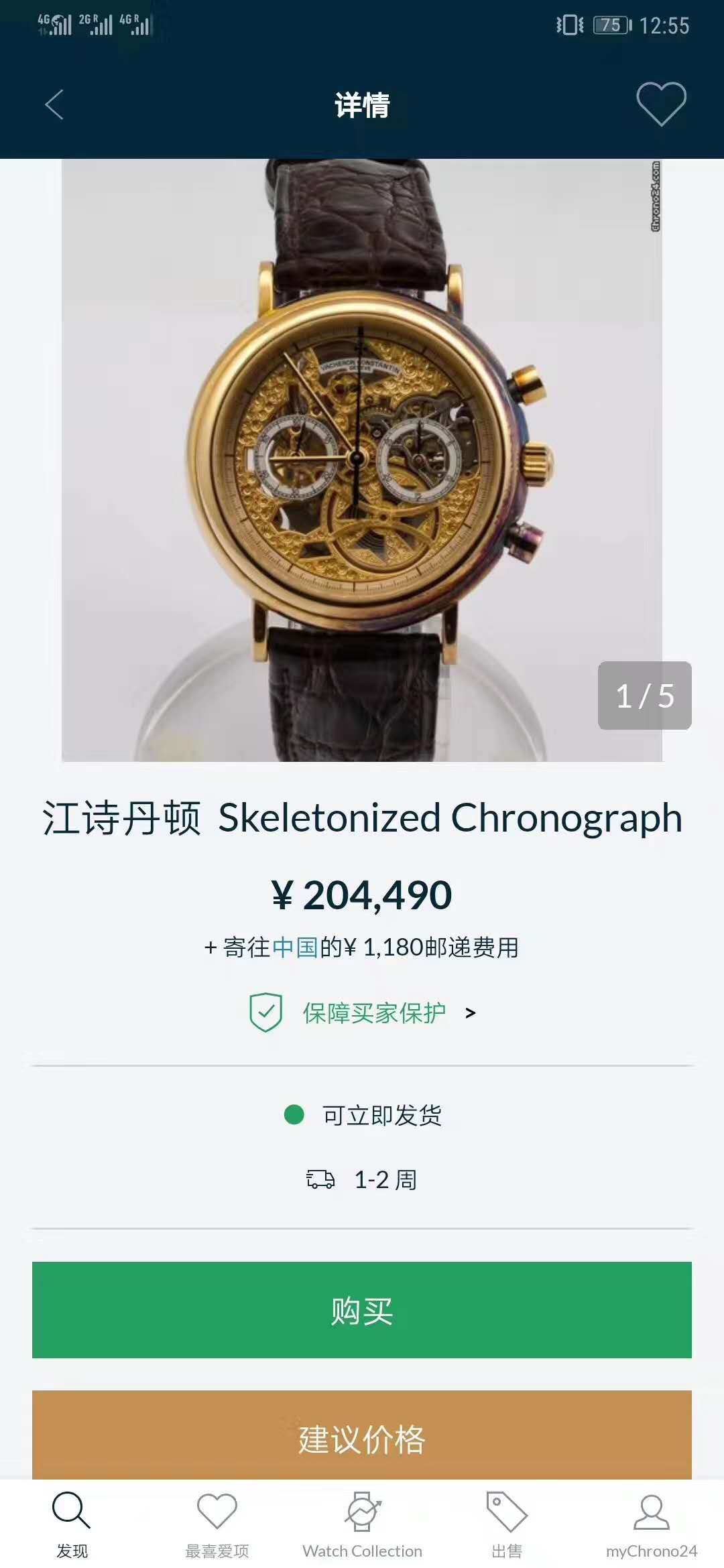Go back from the details page

[x=54, y=105]
